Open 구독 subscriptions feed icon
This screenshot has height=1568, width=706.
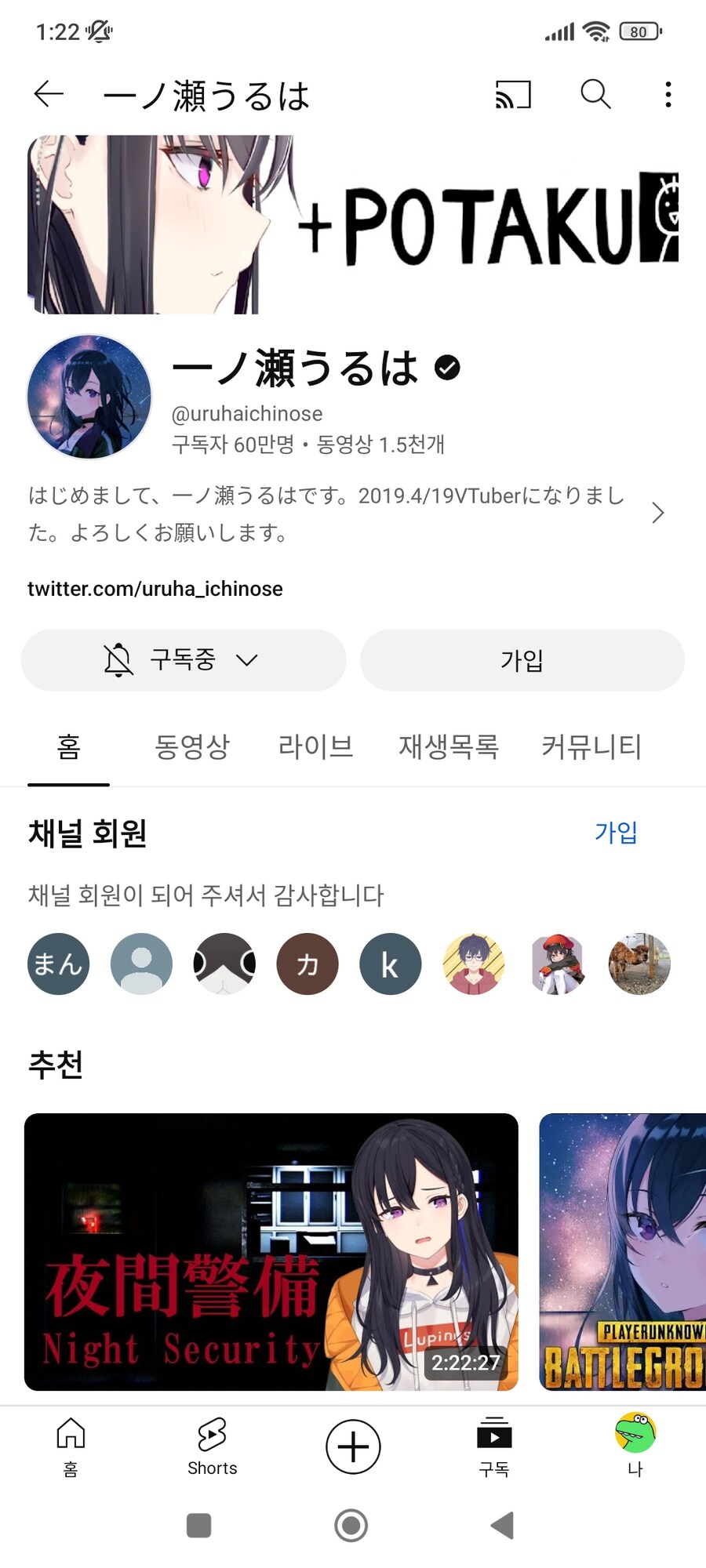click(x=493, y=1446)
